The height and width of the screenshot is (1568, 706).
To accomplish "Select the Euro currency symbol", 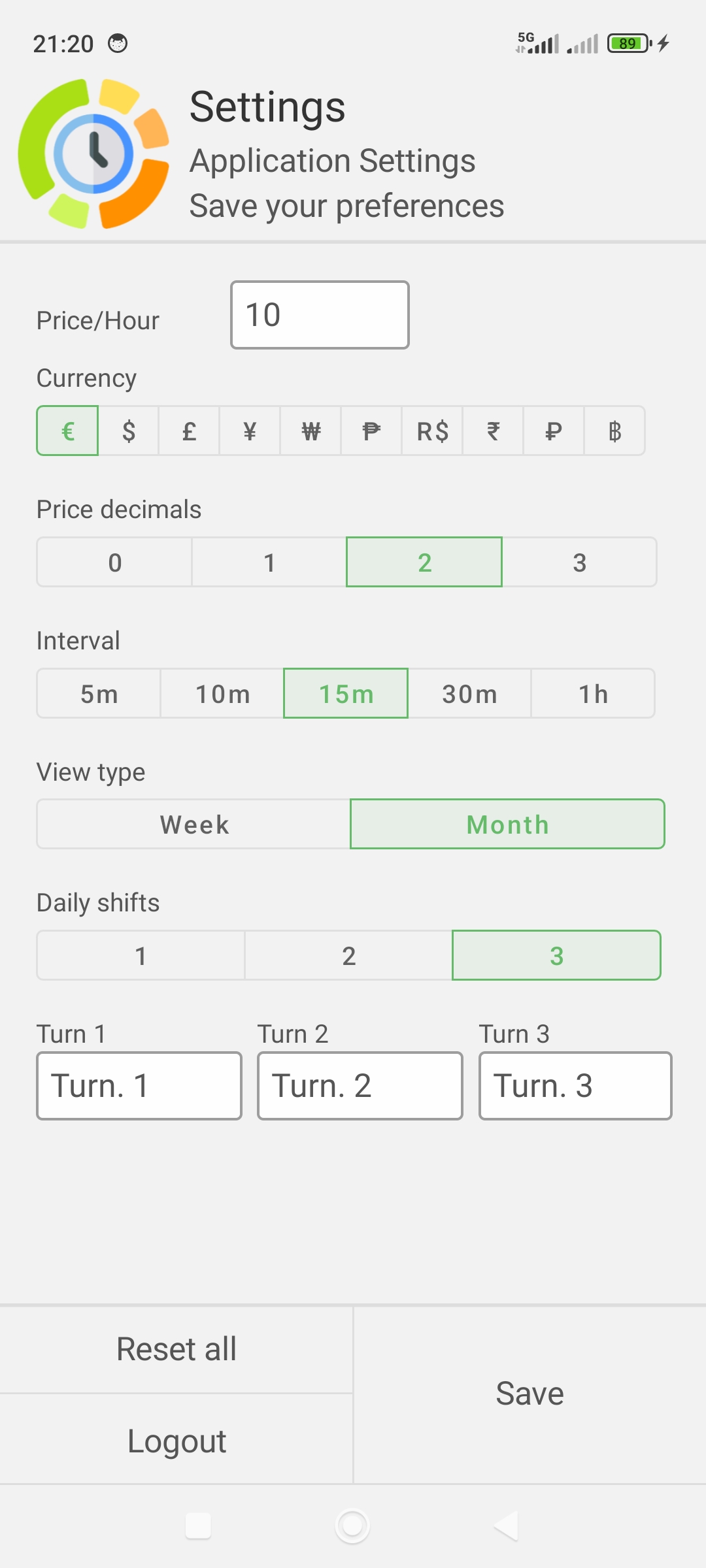I will [x=67, y=430].
